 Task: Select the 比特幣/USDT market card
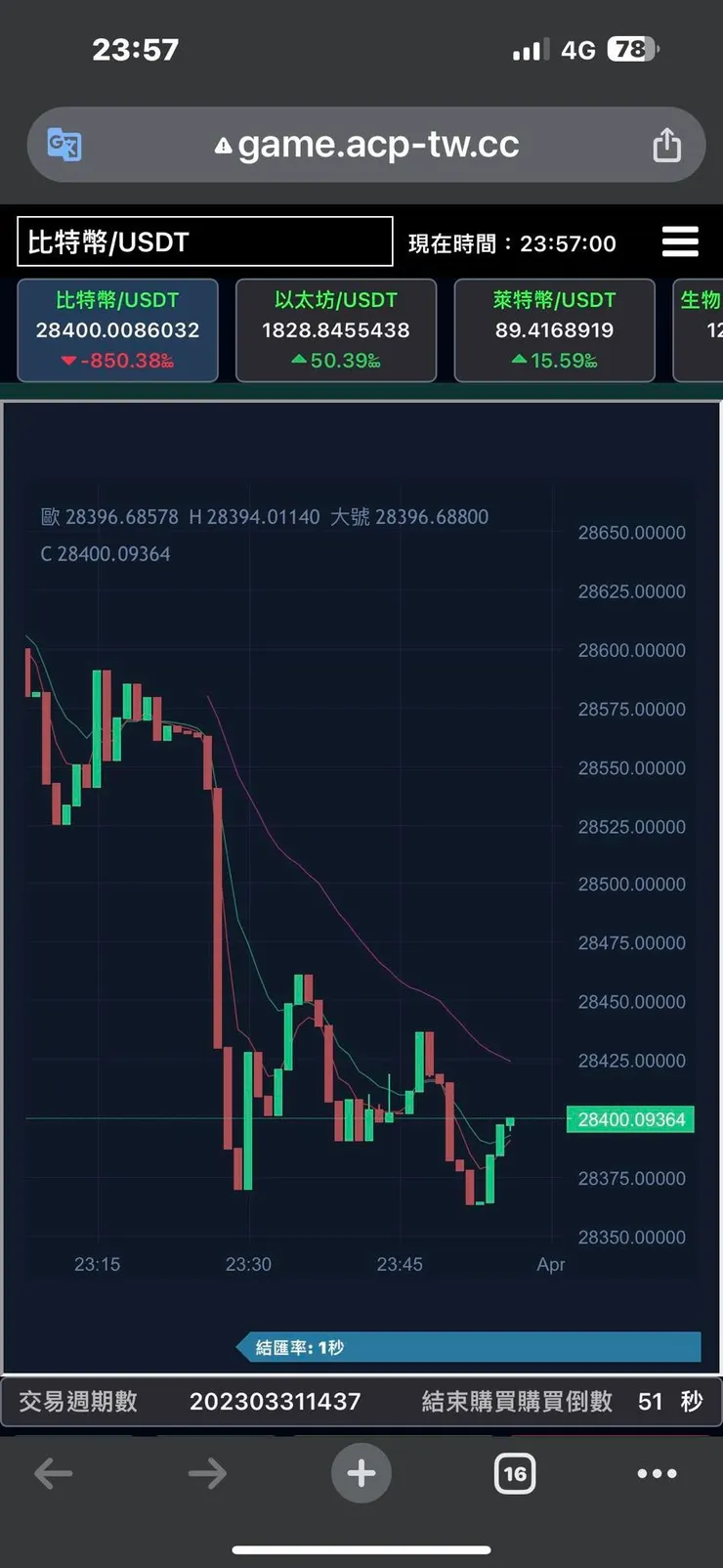click(x=117, y=329)
